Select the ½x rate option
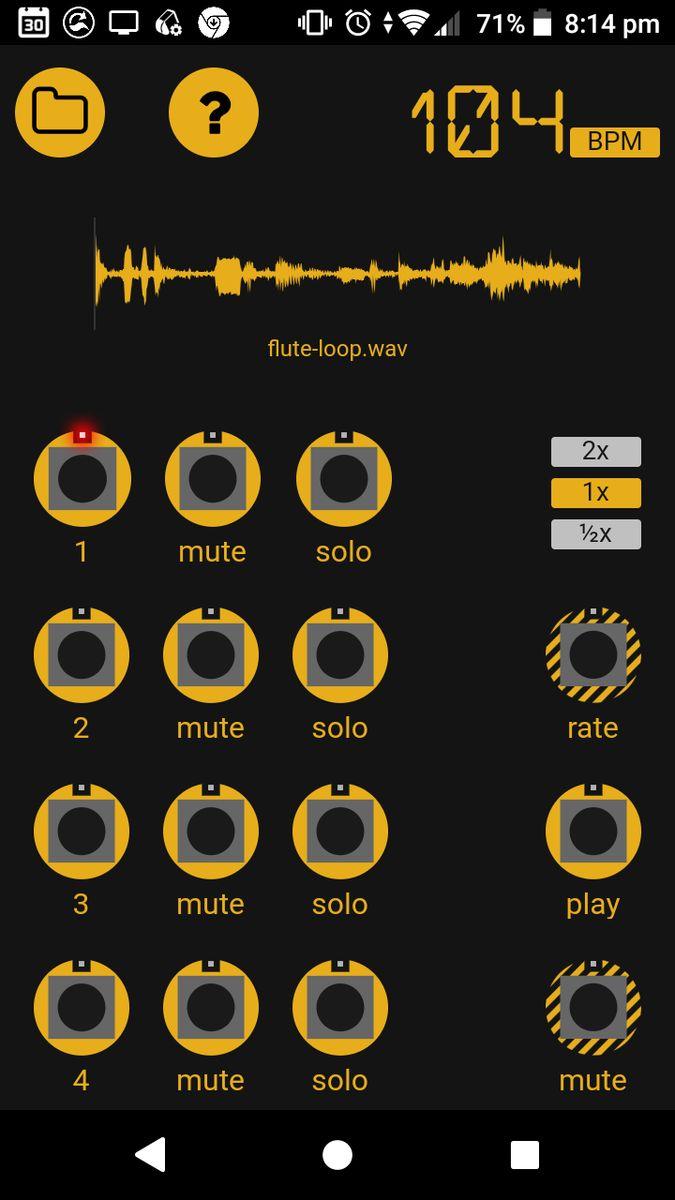The width and height of the screenshot is (675, 1200). (x=596, y=534)
